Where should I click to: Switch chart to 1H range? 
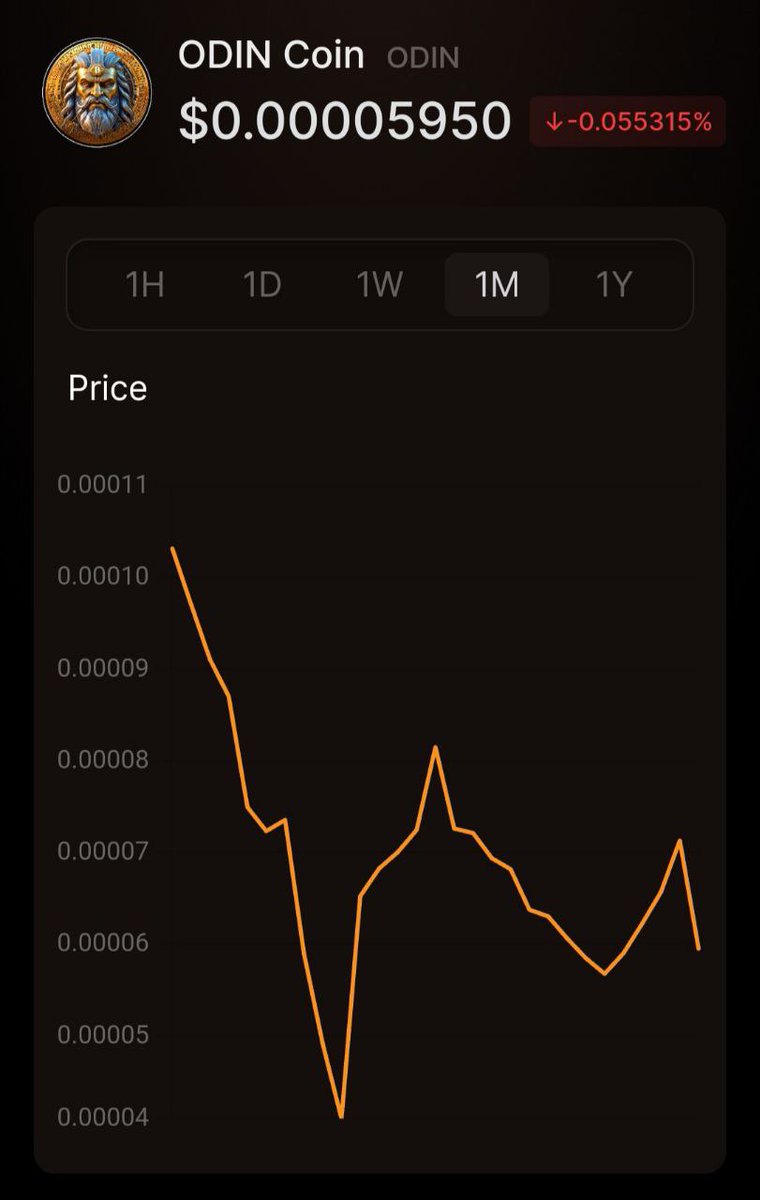point(145,285)
